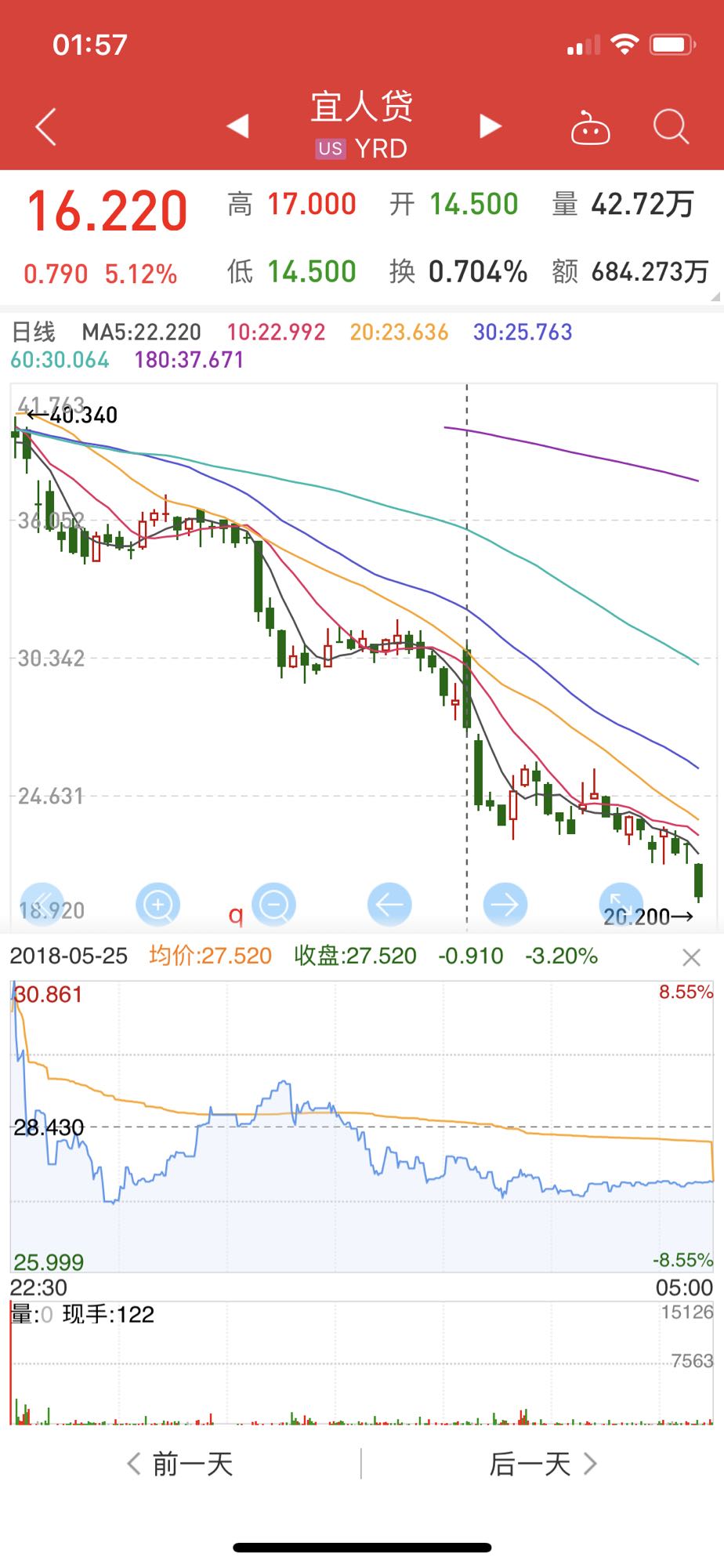
Task: Move the chart cursor left one day
Action: pos(389,905)
